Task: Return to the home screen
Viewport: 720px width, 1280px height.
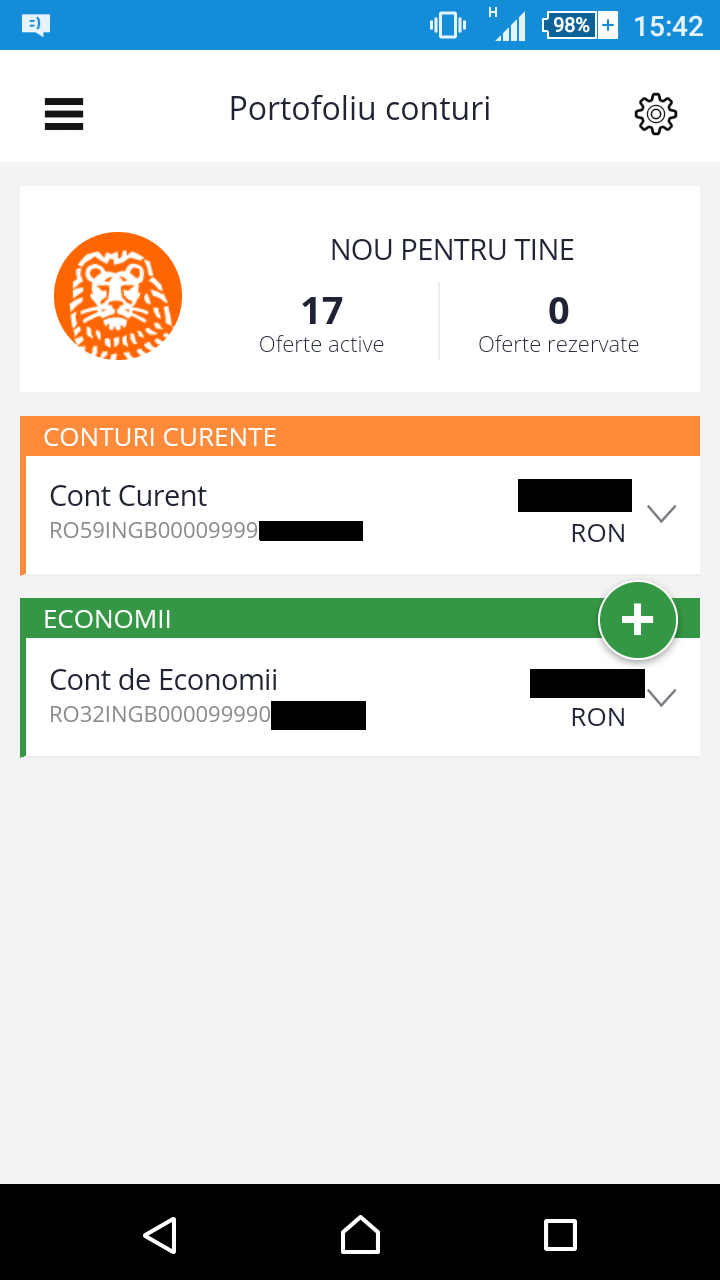Action: click(360, 1235)
